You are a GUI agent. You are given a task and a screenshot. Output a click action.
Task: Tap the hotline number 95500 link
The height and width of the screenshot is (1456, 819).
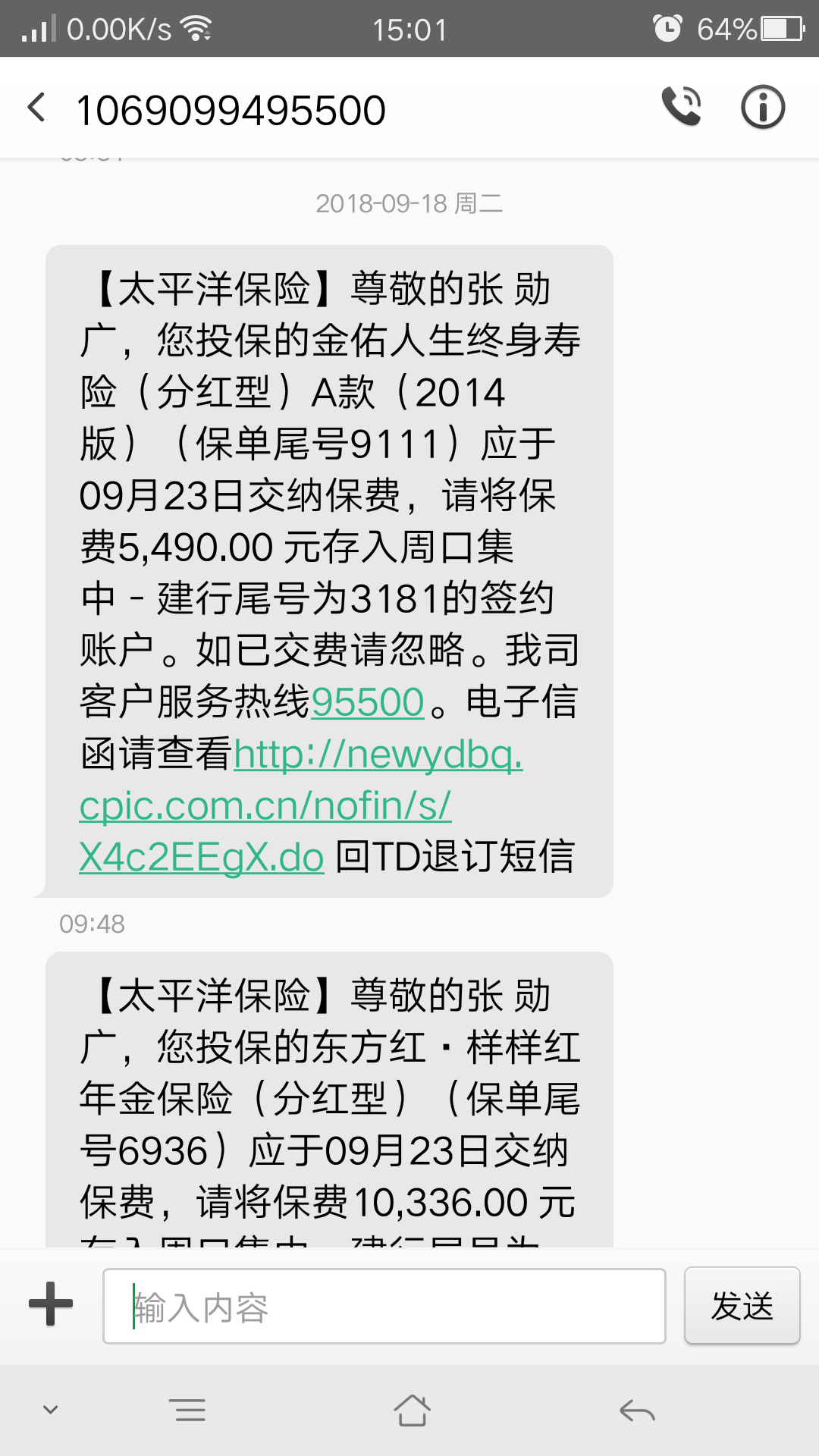pyautogui.click(x=367, y=702)
